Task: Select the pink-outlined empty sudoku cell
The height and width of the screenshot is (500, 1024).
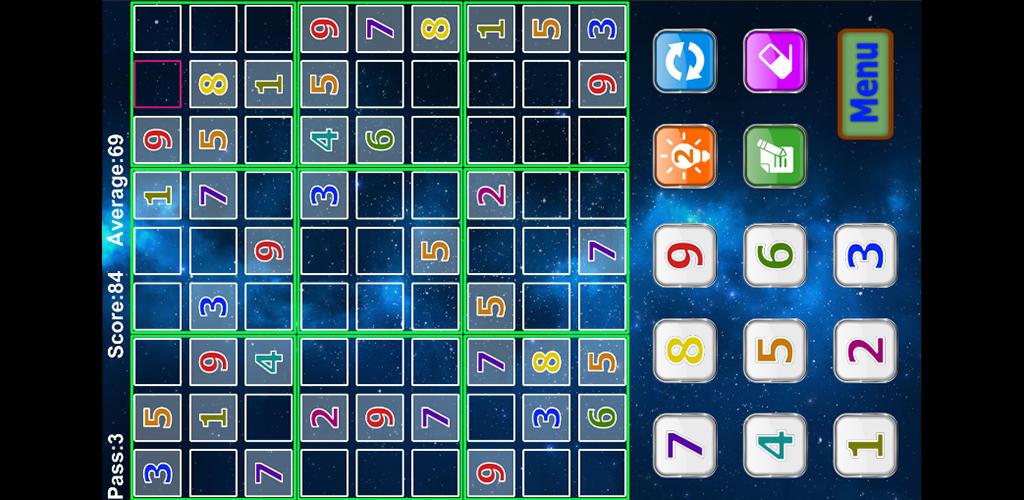Action: tap(158, 84)
